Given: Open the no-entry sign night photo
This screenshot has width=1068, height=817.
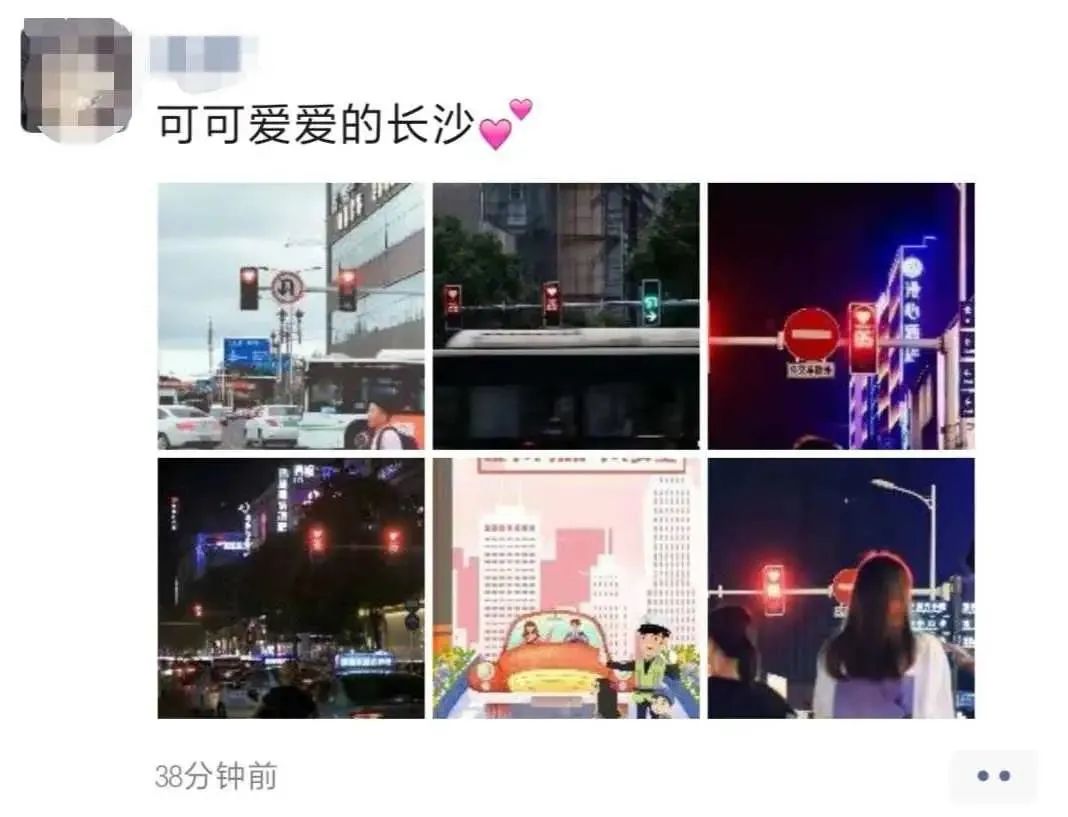Looking at the screenshot, I should click(840, 316).
